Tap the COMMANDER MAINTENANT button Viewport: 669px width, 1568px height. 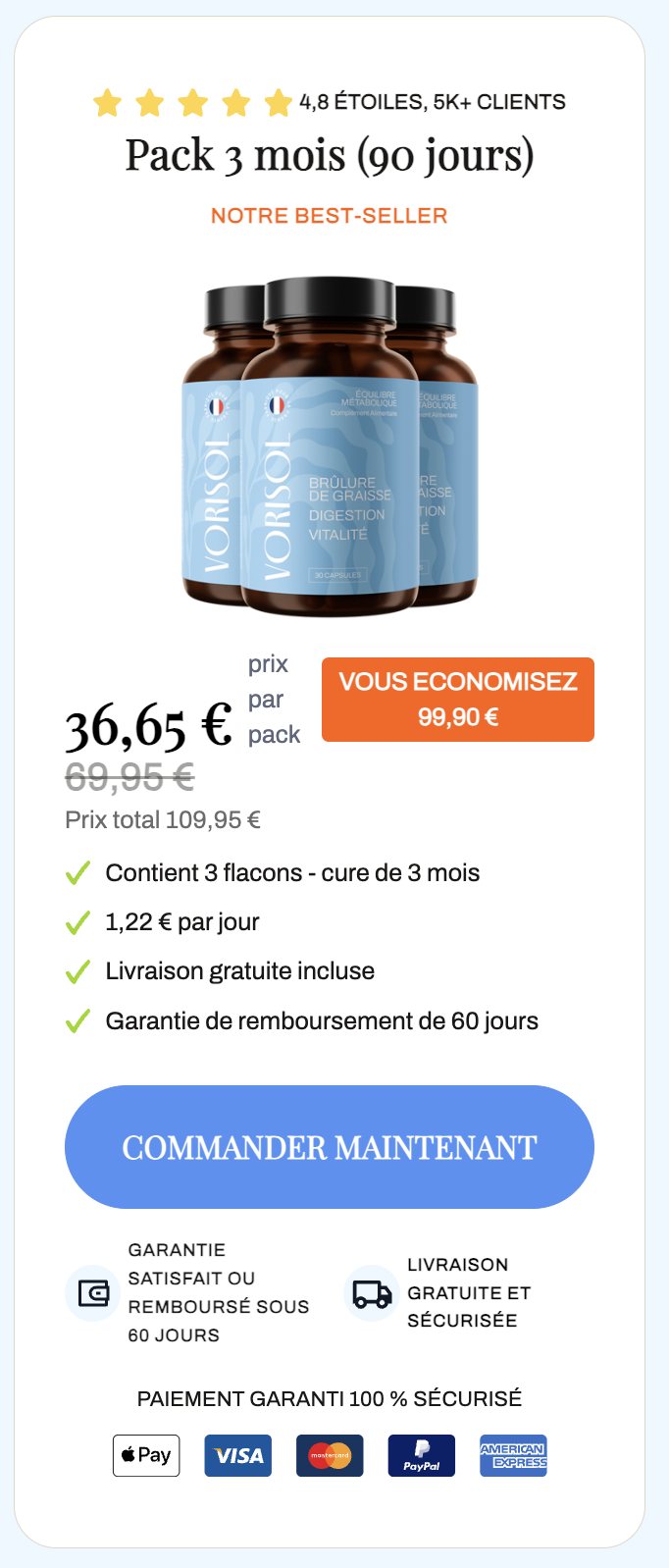tap(330, 1146)
